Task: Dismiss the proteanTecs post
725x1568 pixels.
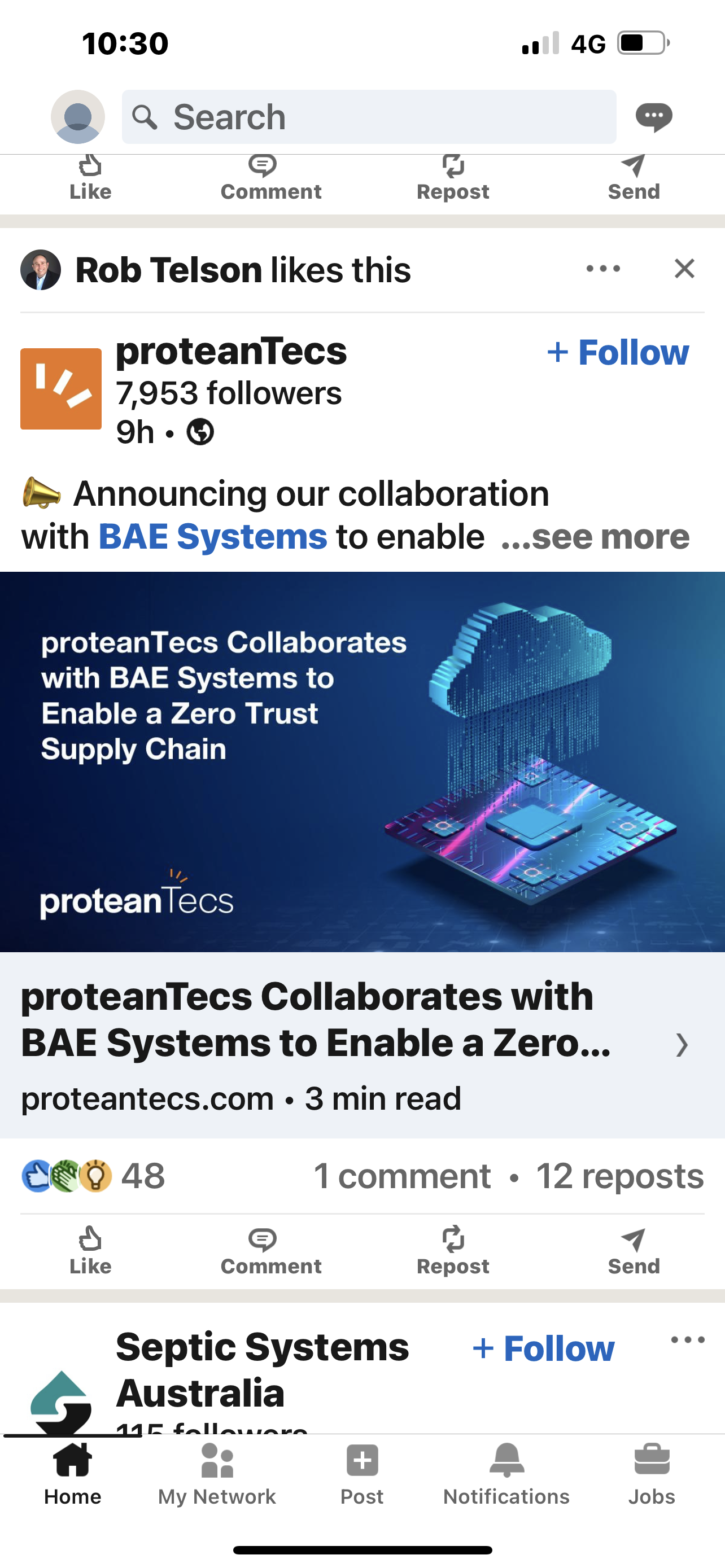Action: coord(684,269)
